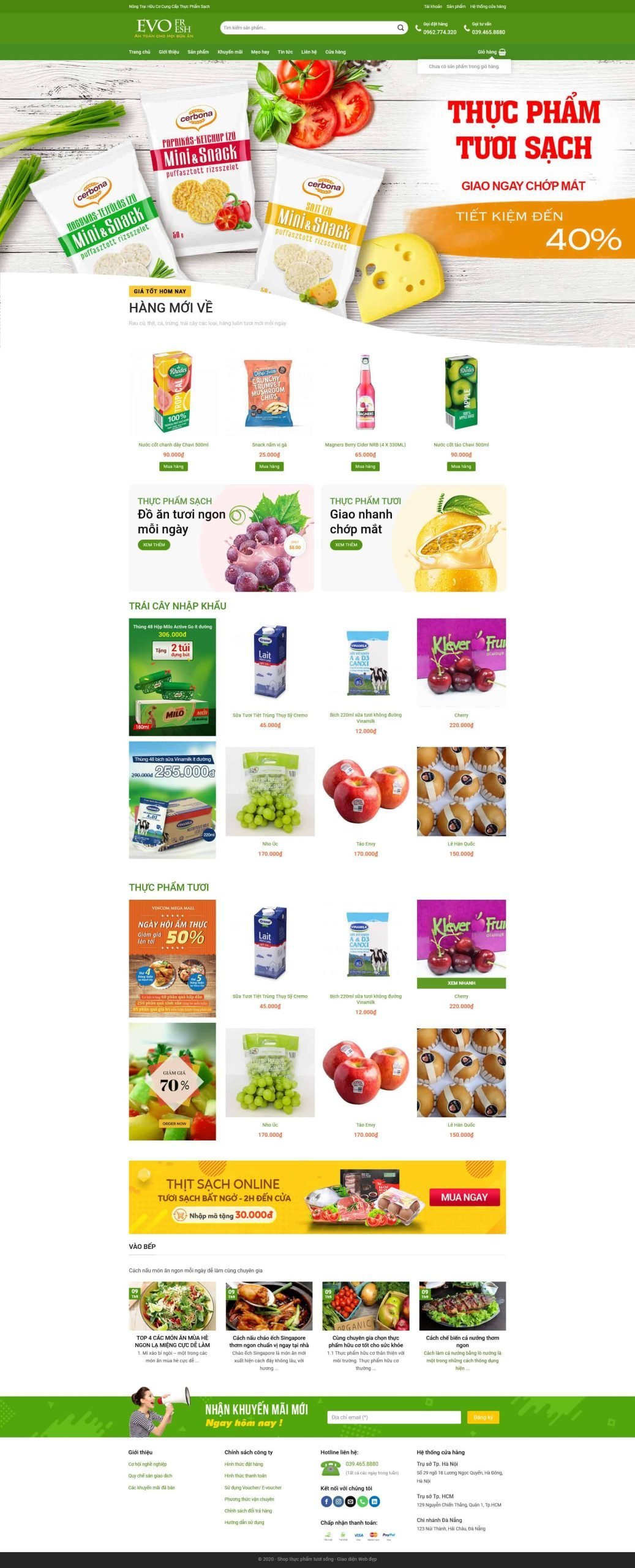This screenshot has height=1568, width=635.
Task: Tap the search magnifier icon
Action: point(400,28)
